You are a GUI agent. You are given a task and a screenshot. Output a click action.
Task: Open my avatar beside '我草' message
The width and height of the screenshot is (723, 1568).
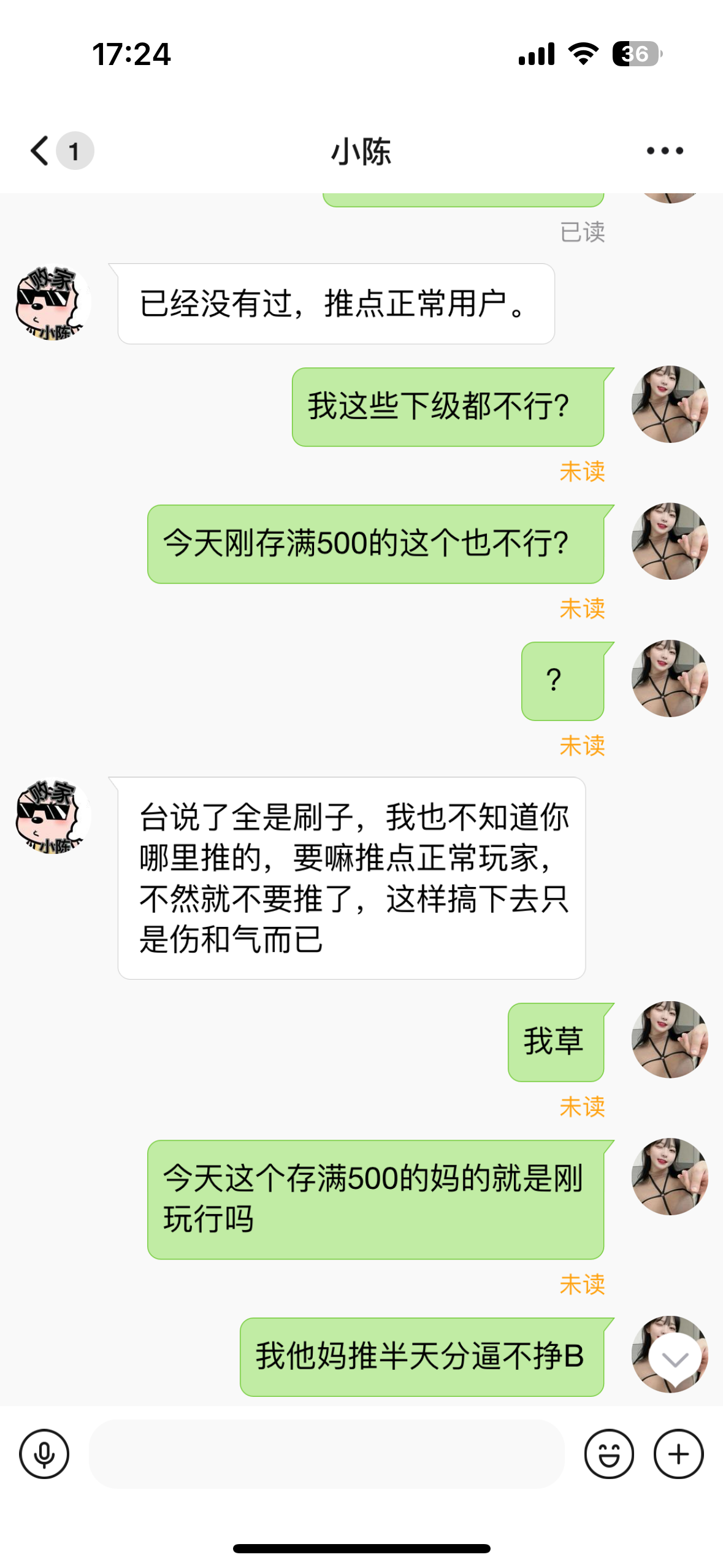pos(670,1040)
